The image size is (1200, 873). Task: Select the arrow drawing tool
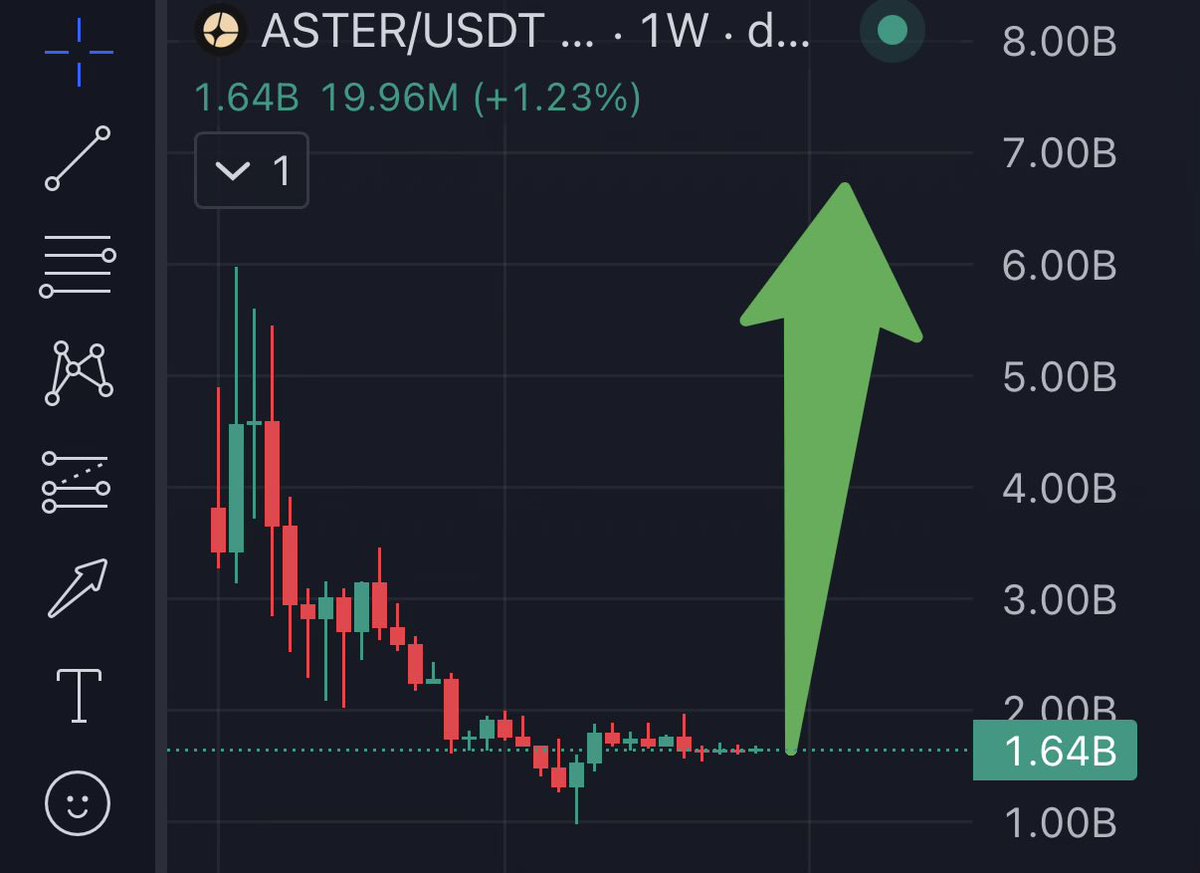[78, 589]
